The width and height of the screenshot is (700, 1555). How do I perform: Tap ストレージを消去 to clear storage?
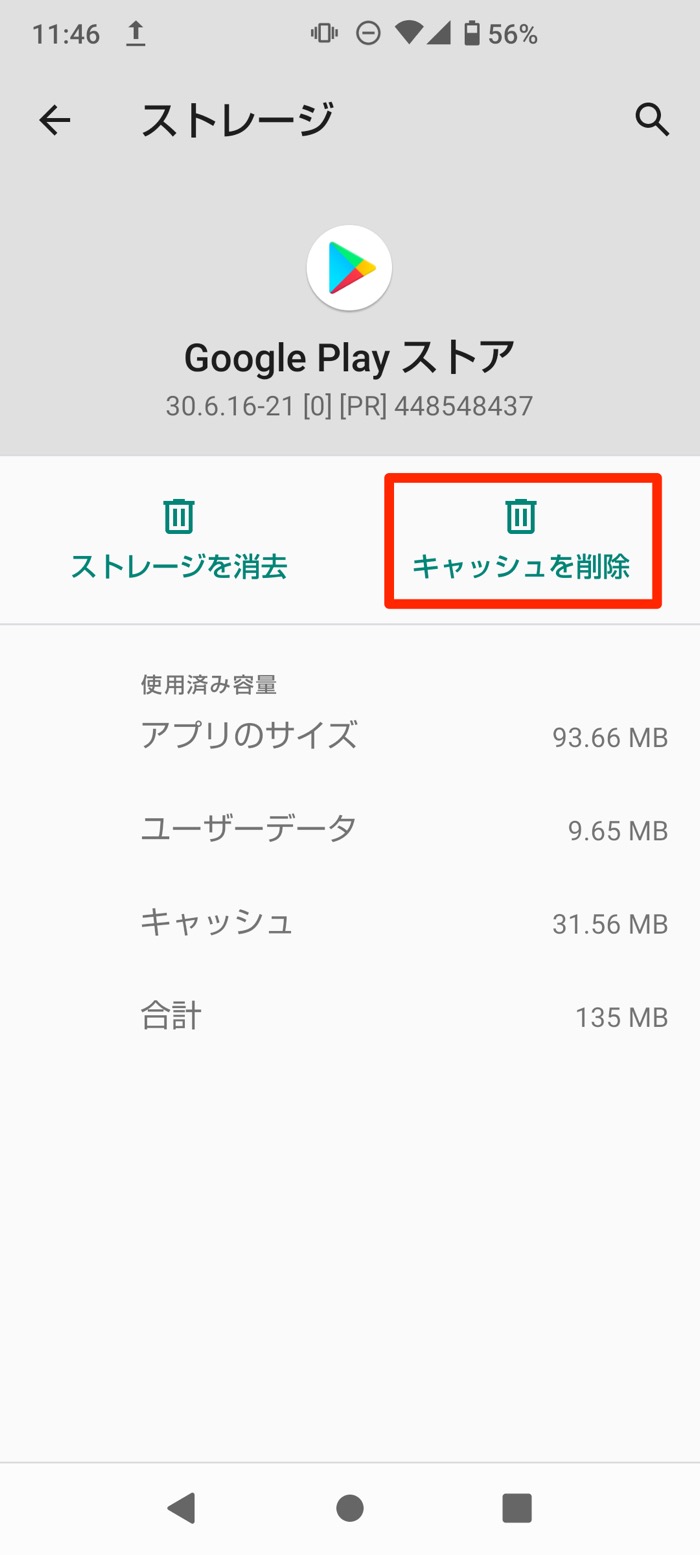click(x=179, y=540)
